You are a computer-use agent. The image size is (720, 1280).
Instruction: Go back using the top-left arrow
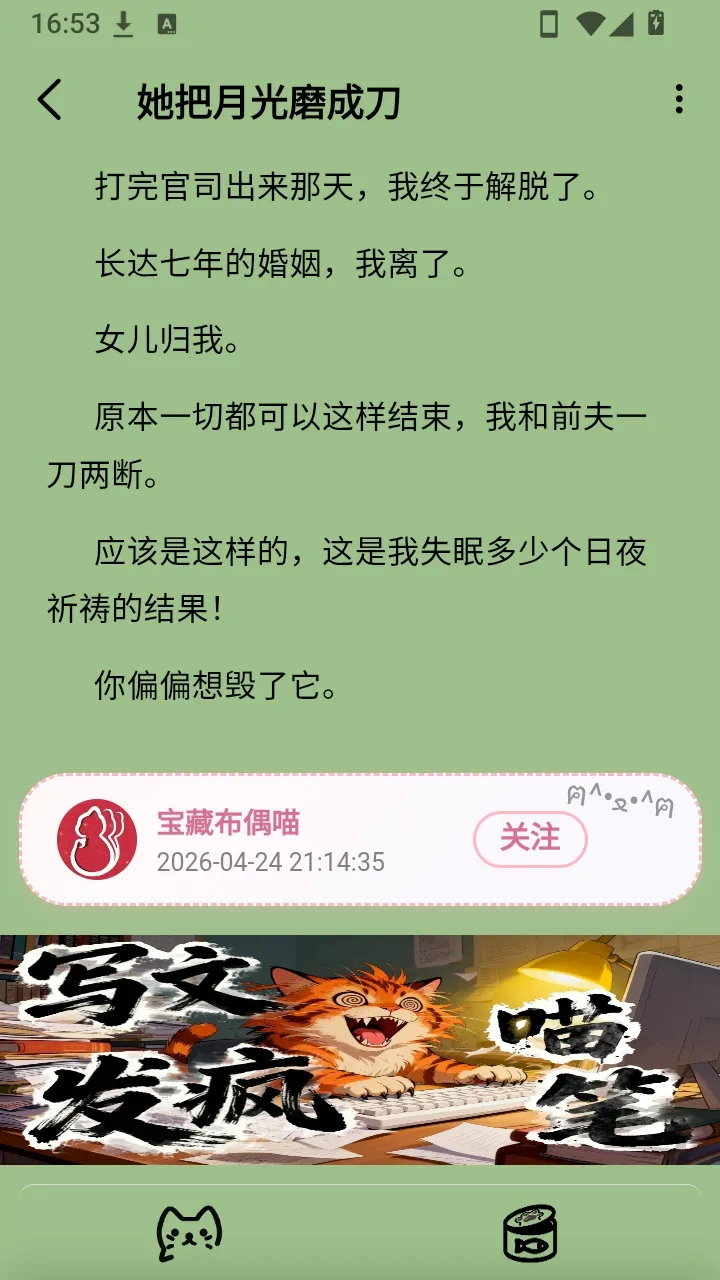[x=49, y=101]
